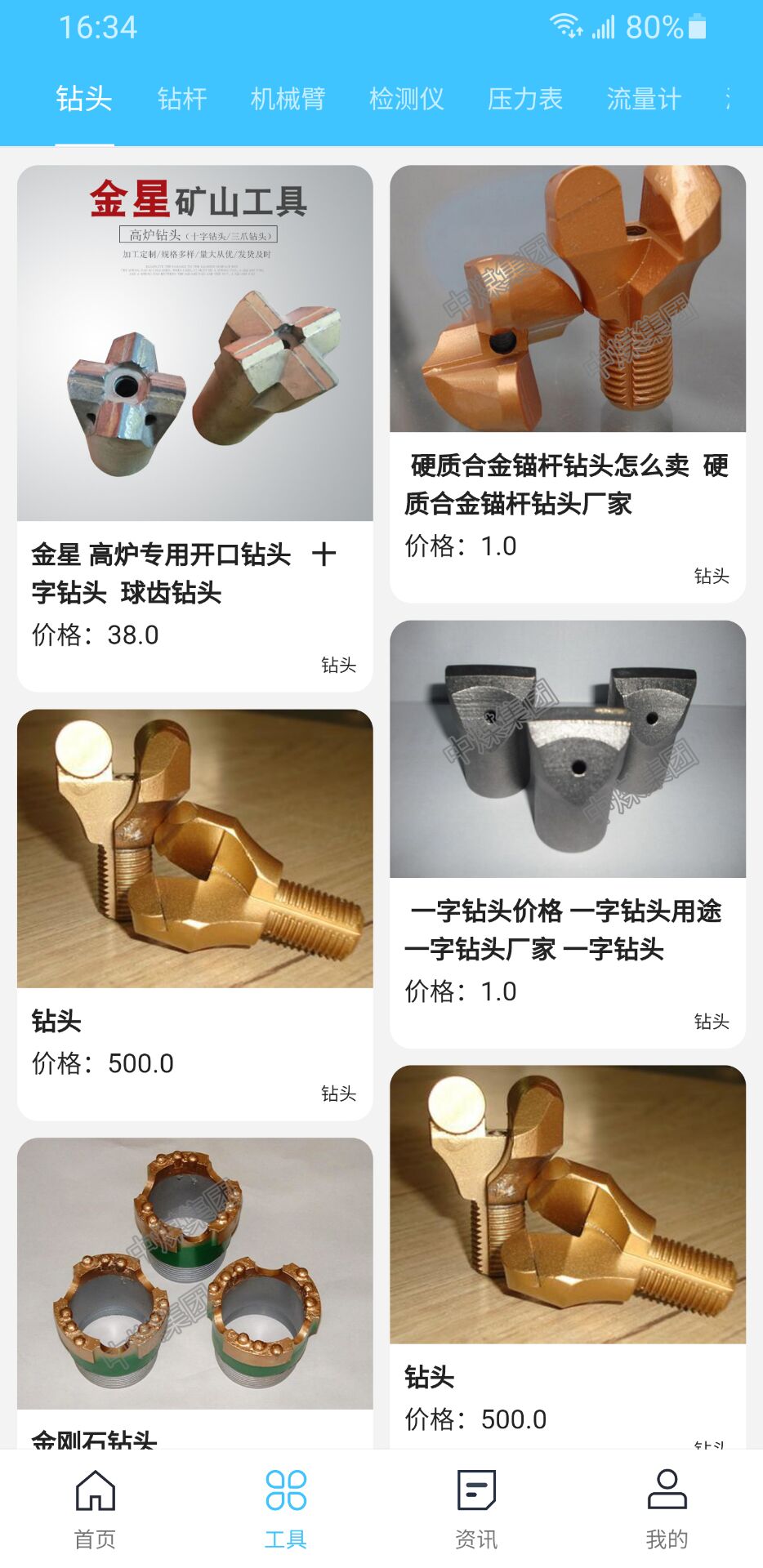
Task: Select the 钻头 category tab
Action: point(84,99)
